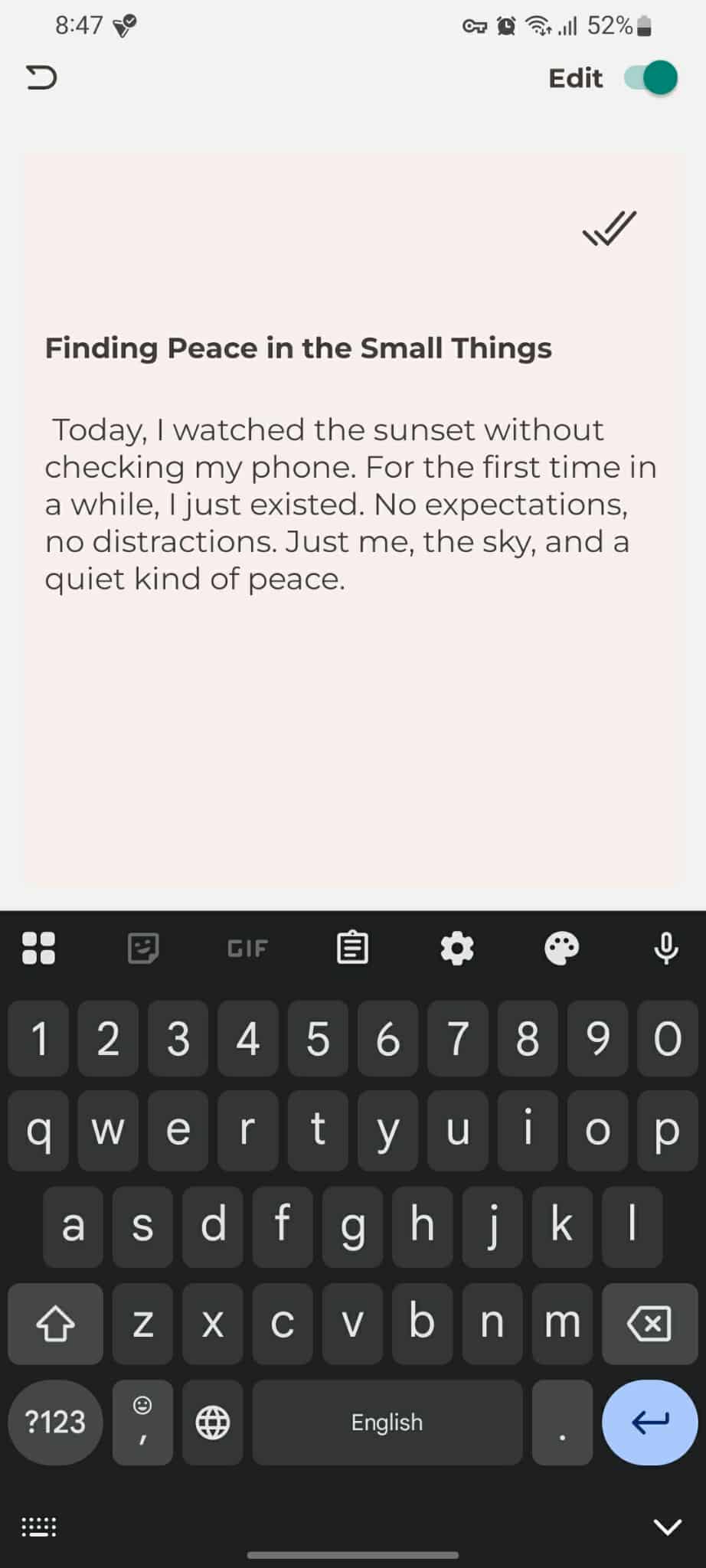The height and width of the screenshot is (1568, 706).
Task: Open the keyboard clipboard
Action: [352, 948]
